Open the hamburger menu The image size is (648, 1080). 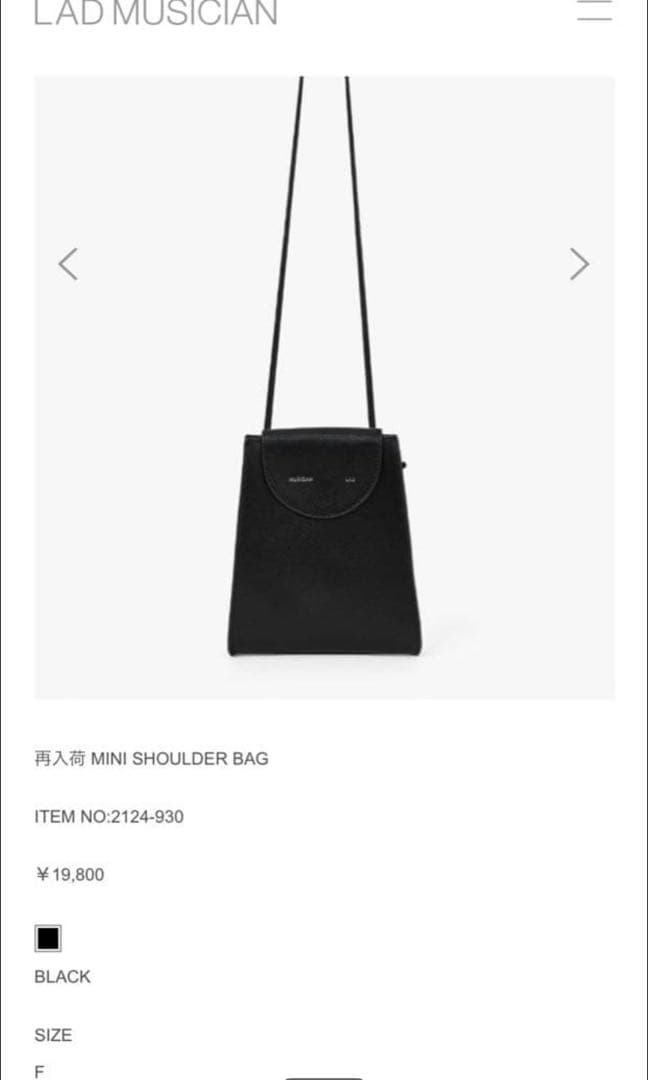click(594, 10)
